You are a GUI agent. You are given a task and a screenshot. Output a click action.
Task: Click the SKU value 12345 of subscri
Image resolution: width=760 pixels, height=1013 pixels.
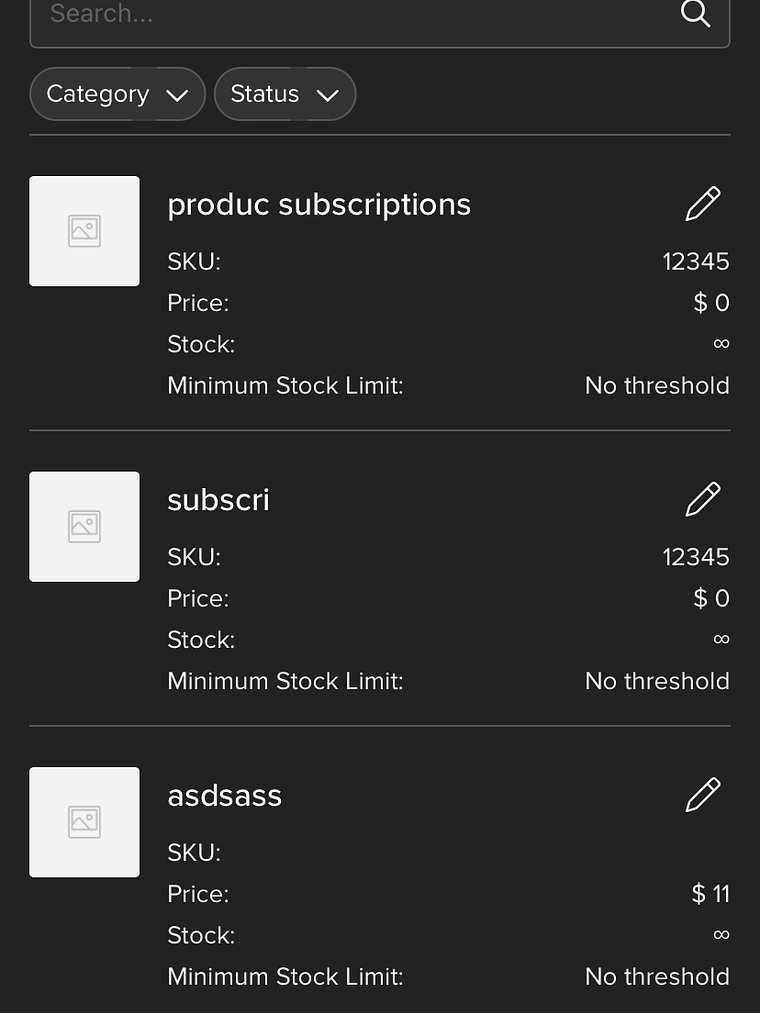[695, 557]
